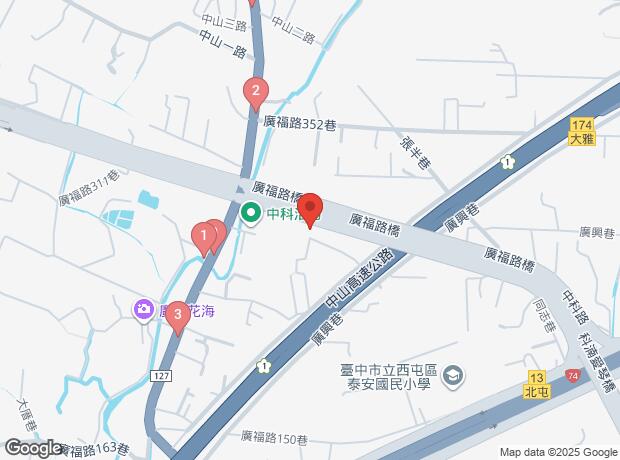Tap map marker number 1
This screenshot has width=620, height=460.
click(x=204, y=238)
